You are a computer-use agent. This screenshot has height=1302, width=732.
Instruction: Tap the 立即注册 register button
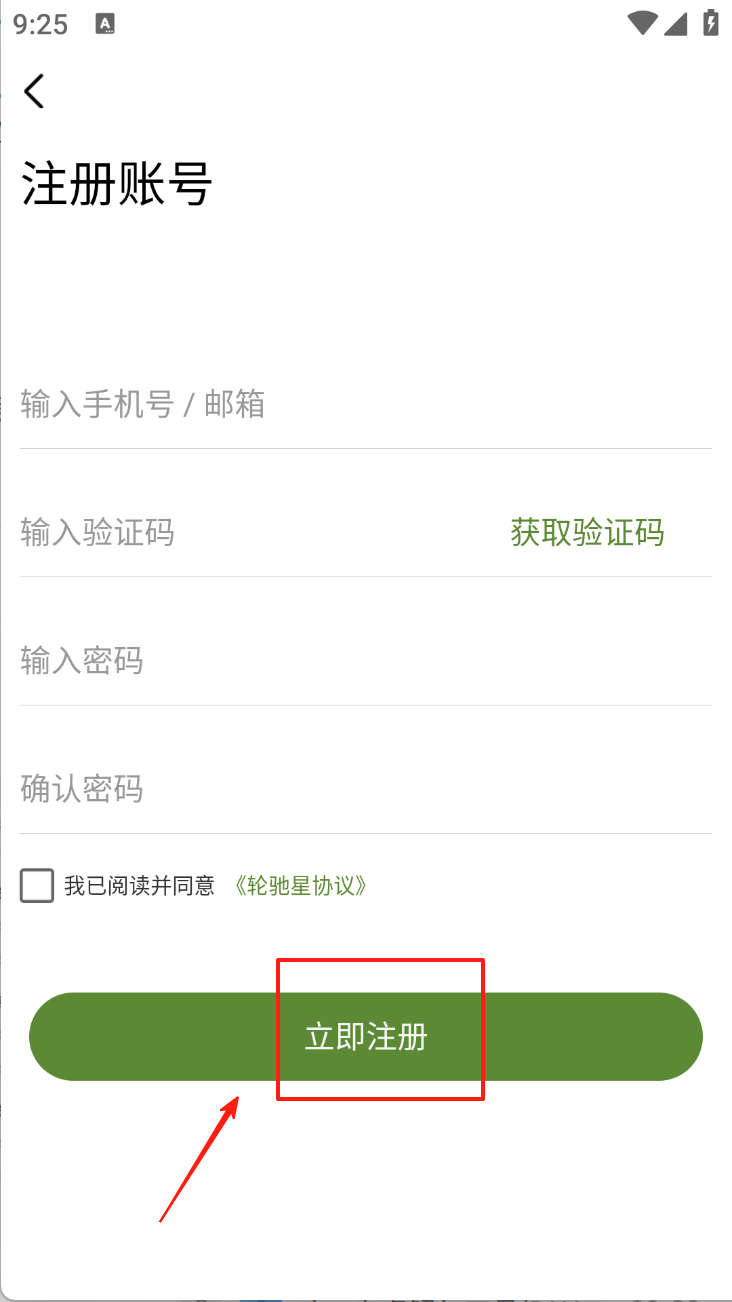(366, 1037)
